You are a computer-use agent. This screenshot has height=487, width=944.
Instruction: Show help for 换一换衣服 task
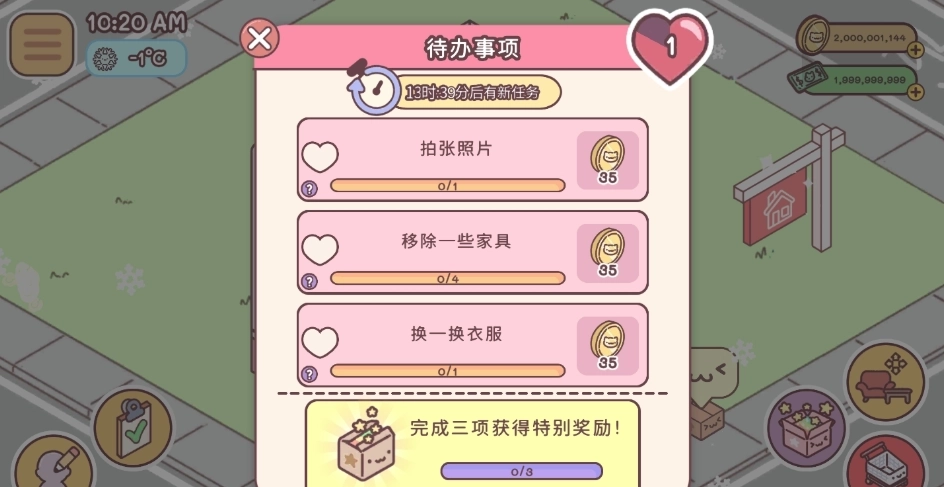pos(309,373)
